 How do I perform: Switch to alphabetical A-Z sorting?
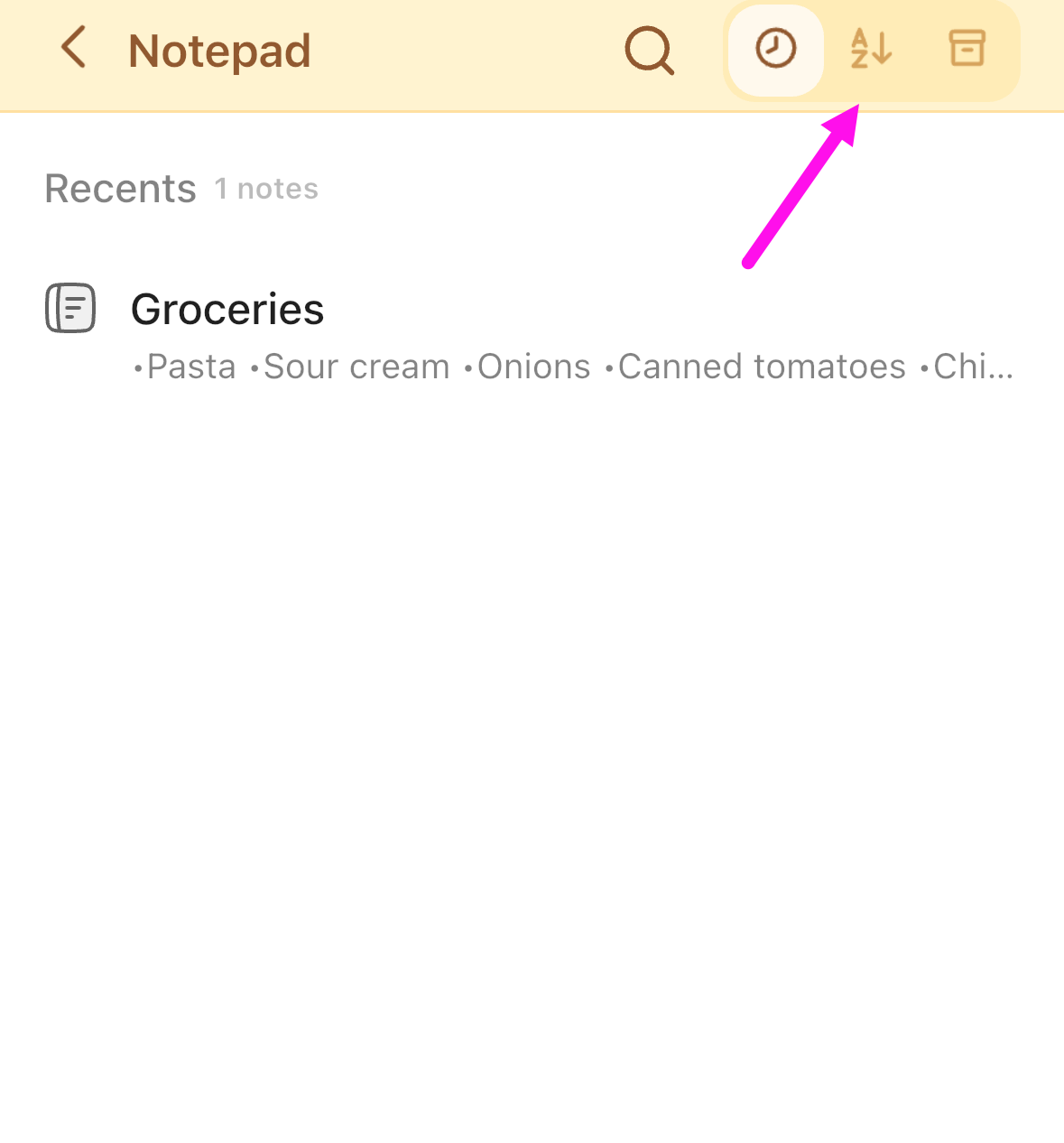(x=871, y=50)
